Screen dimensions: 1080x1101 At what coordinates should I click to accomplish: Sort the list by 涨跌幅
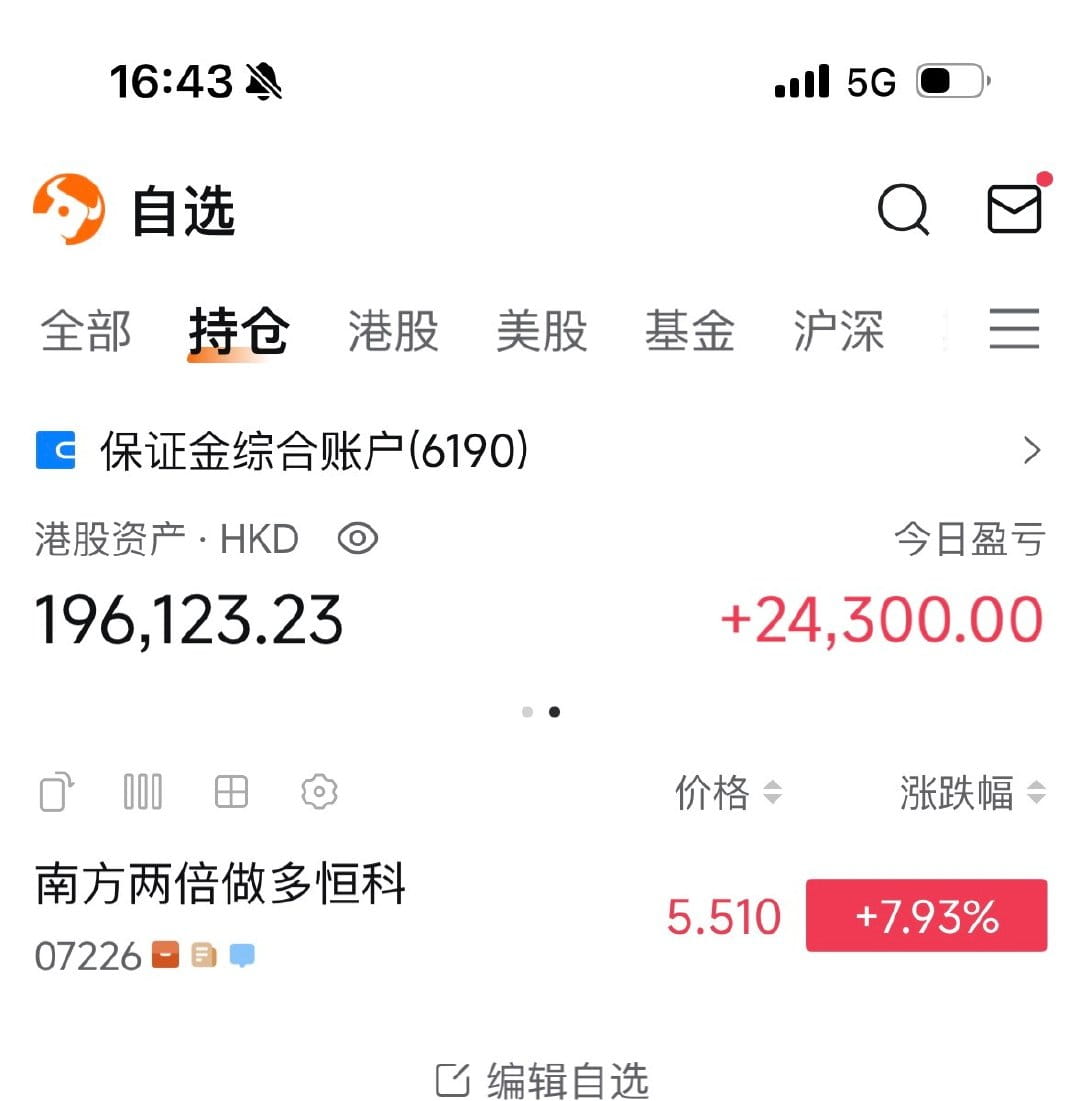(x=971, y=794)
